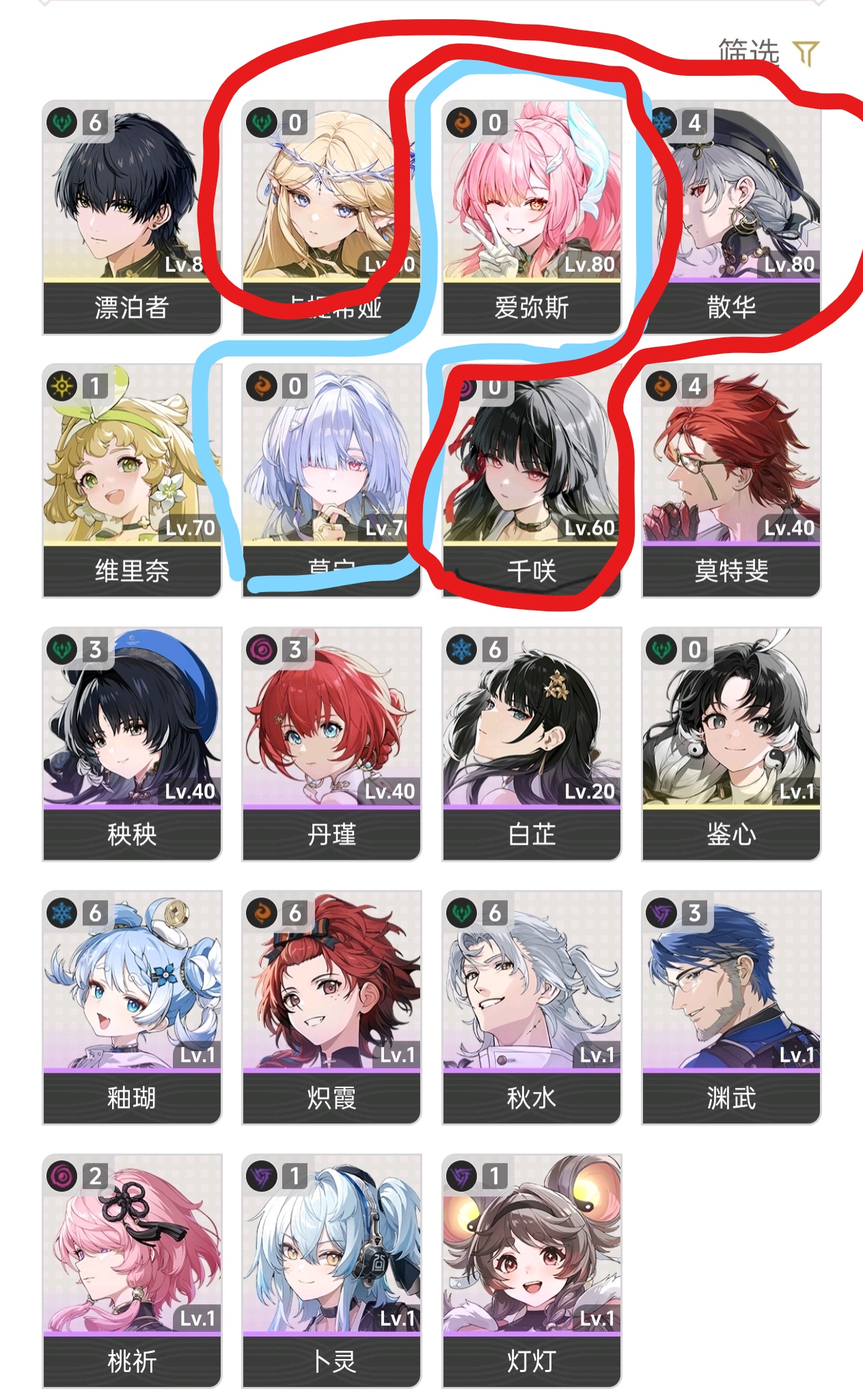This screenshot has width=863, height=1400.
Task: Open the 维里奈 character card
Action: coord(132,481)
